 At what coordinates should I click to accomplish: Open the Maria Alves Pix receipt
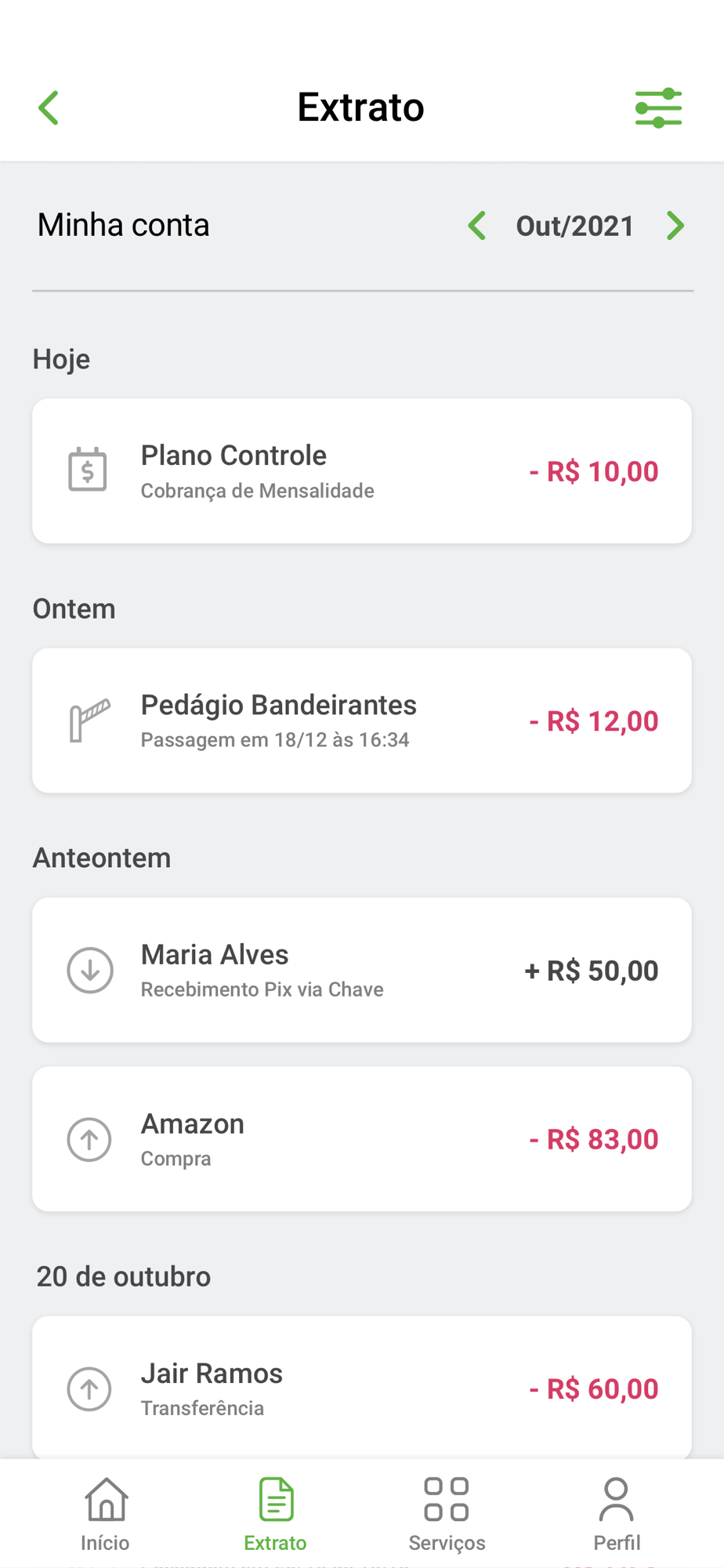tap(362, 970)
